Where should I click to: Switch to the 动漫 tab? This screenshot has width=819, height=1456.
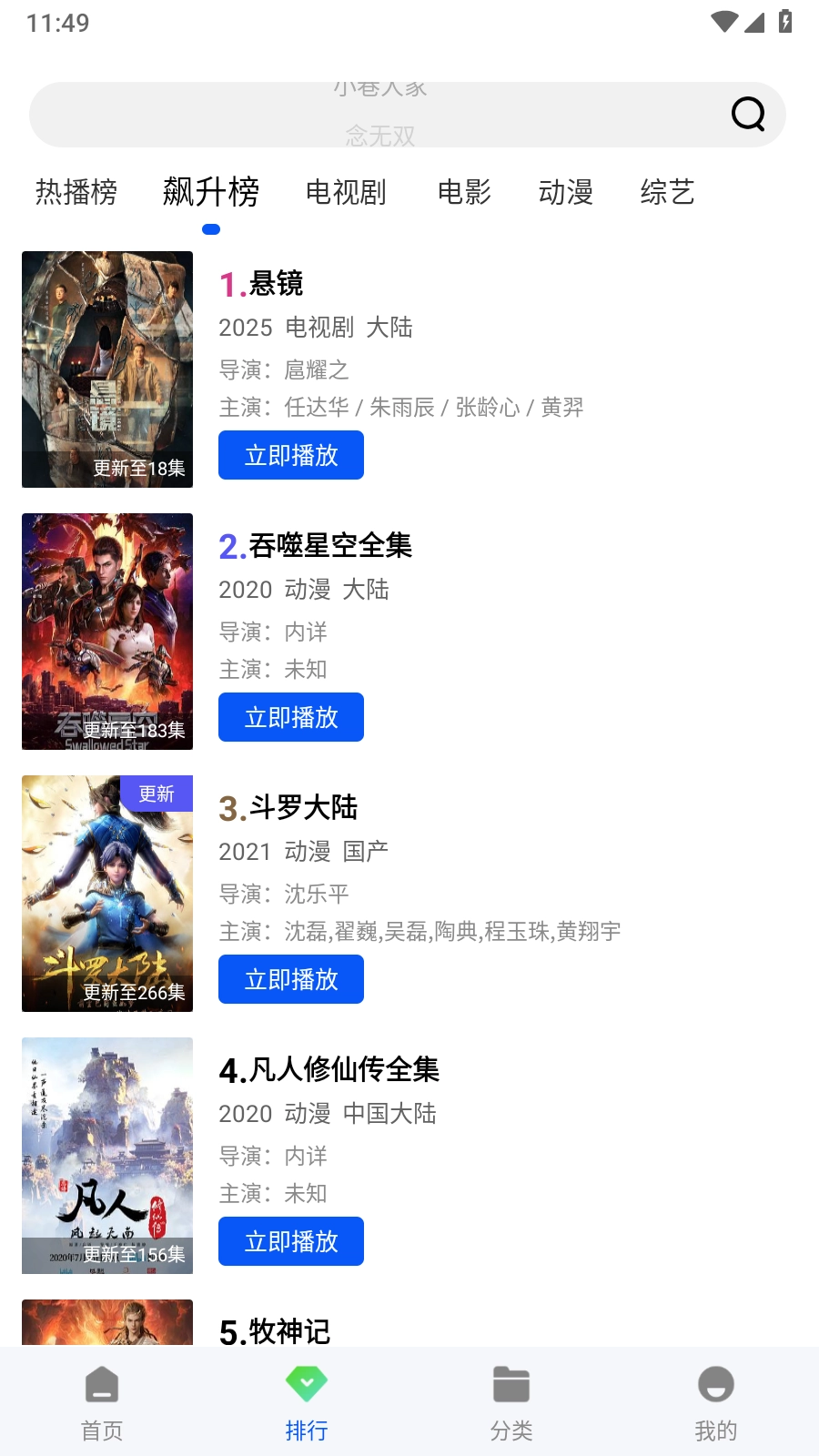click(566, 192)
